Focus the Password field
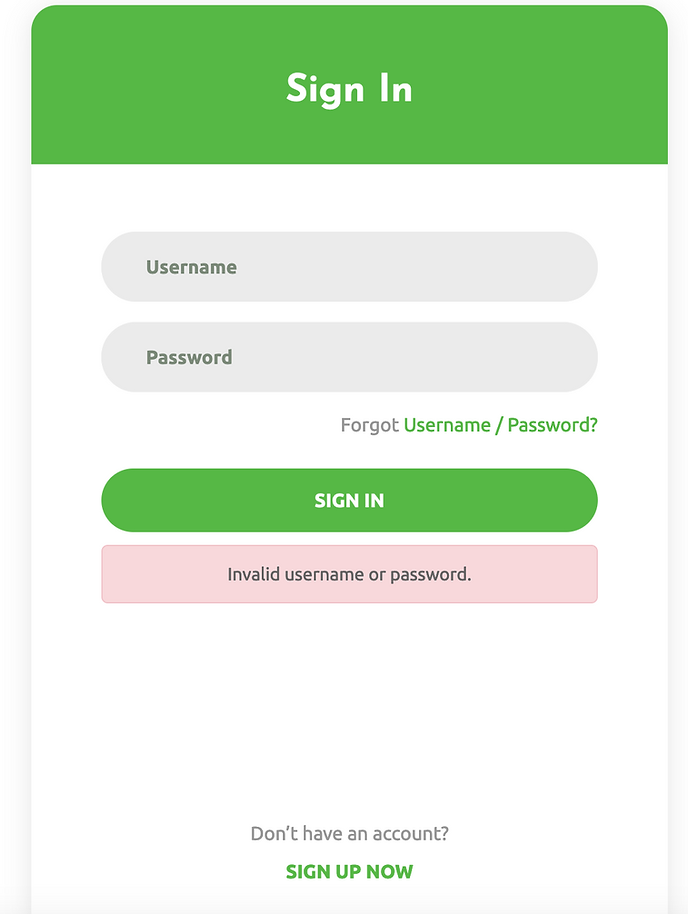This screenshot has width=688, height=914. (x=349, y=357)
